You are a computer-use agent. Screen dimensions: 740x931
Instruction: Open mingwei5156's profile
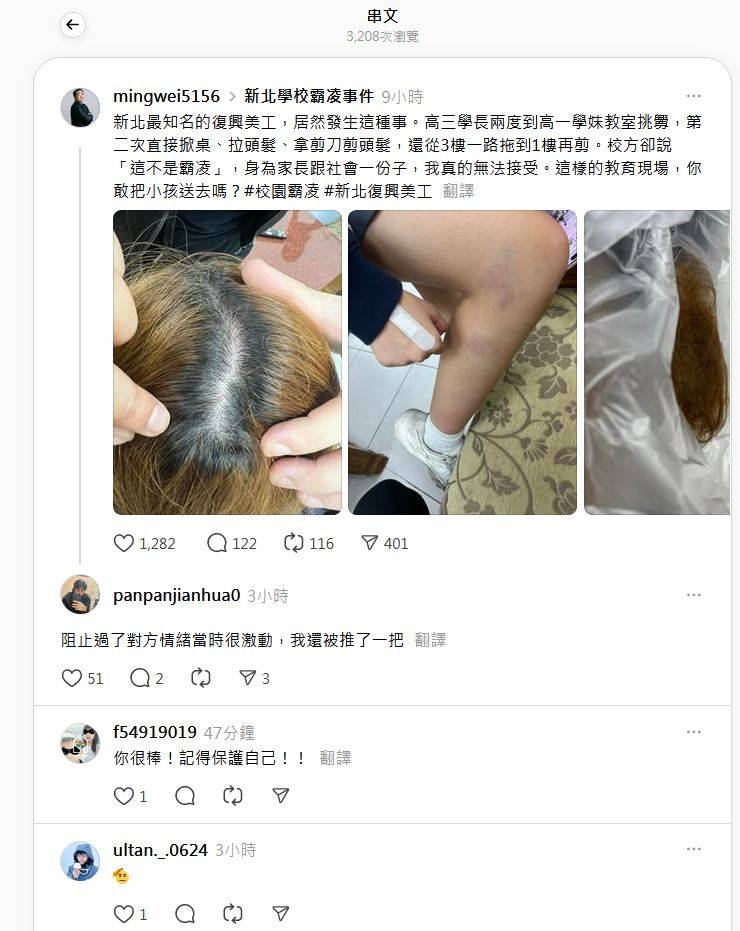pos(167,97)
